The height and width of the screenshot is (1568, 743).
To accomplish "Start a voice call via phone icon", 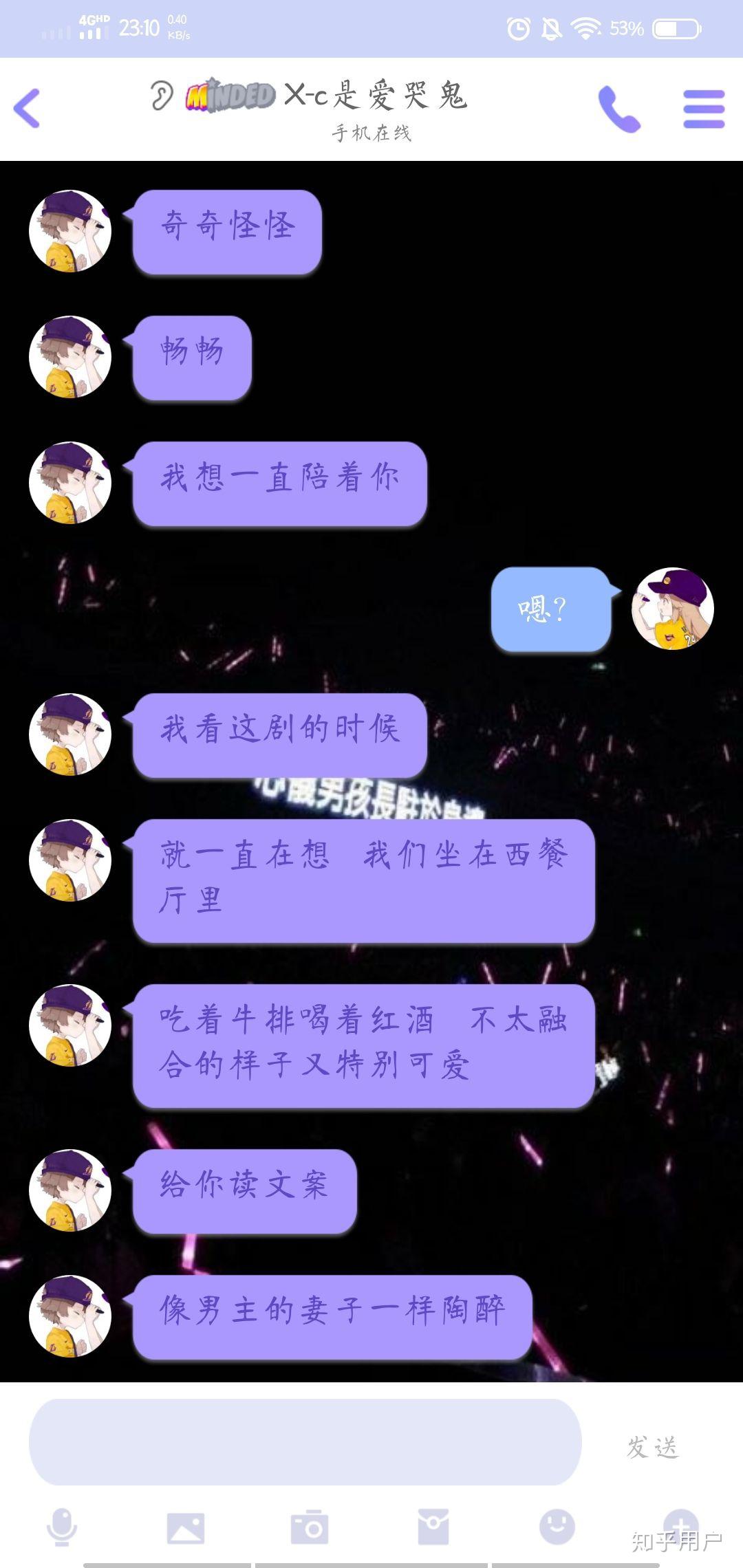I will (618, 109).
